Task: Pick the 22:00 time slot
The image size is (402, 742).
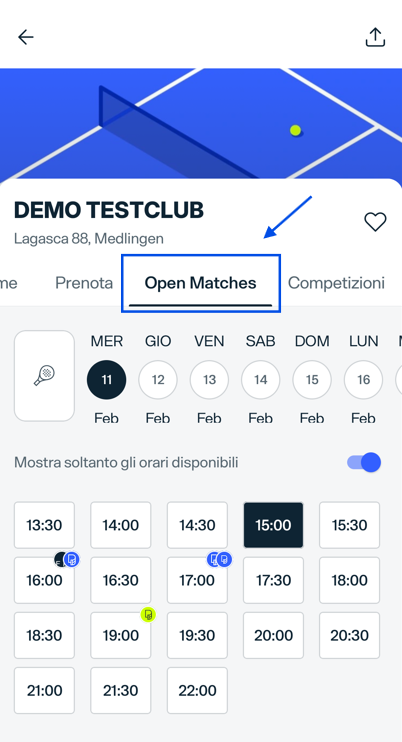Action: [197, 690]
